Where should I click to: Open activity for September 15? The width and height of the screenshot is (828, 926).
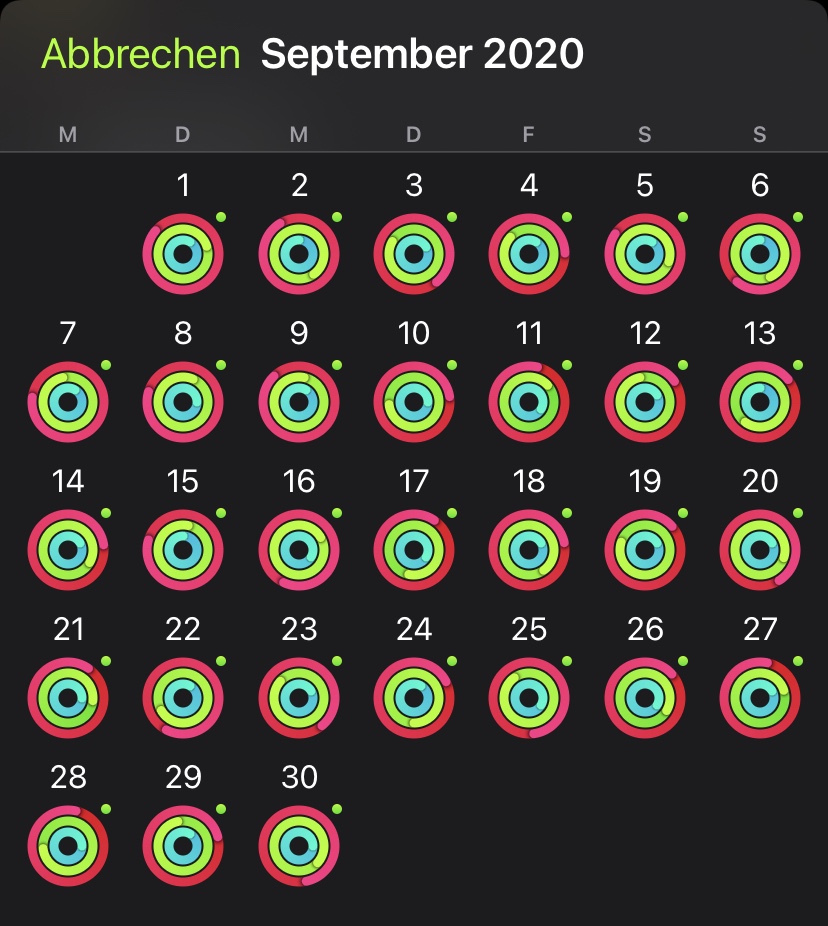(183, 550)
